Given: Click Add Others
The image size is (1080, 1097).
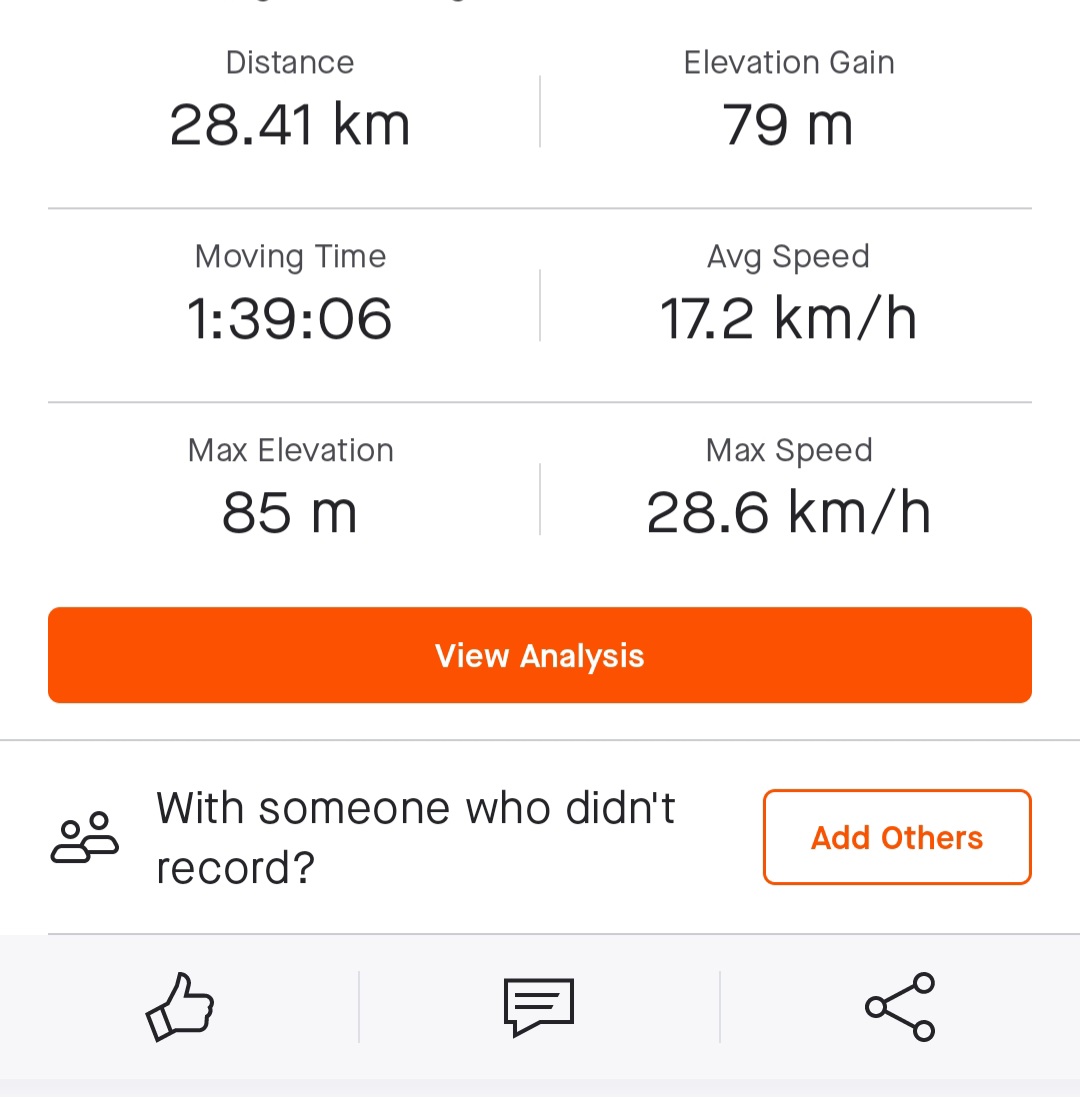Looking at the screenshot, I should [896, 837].
